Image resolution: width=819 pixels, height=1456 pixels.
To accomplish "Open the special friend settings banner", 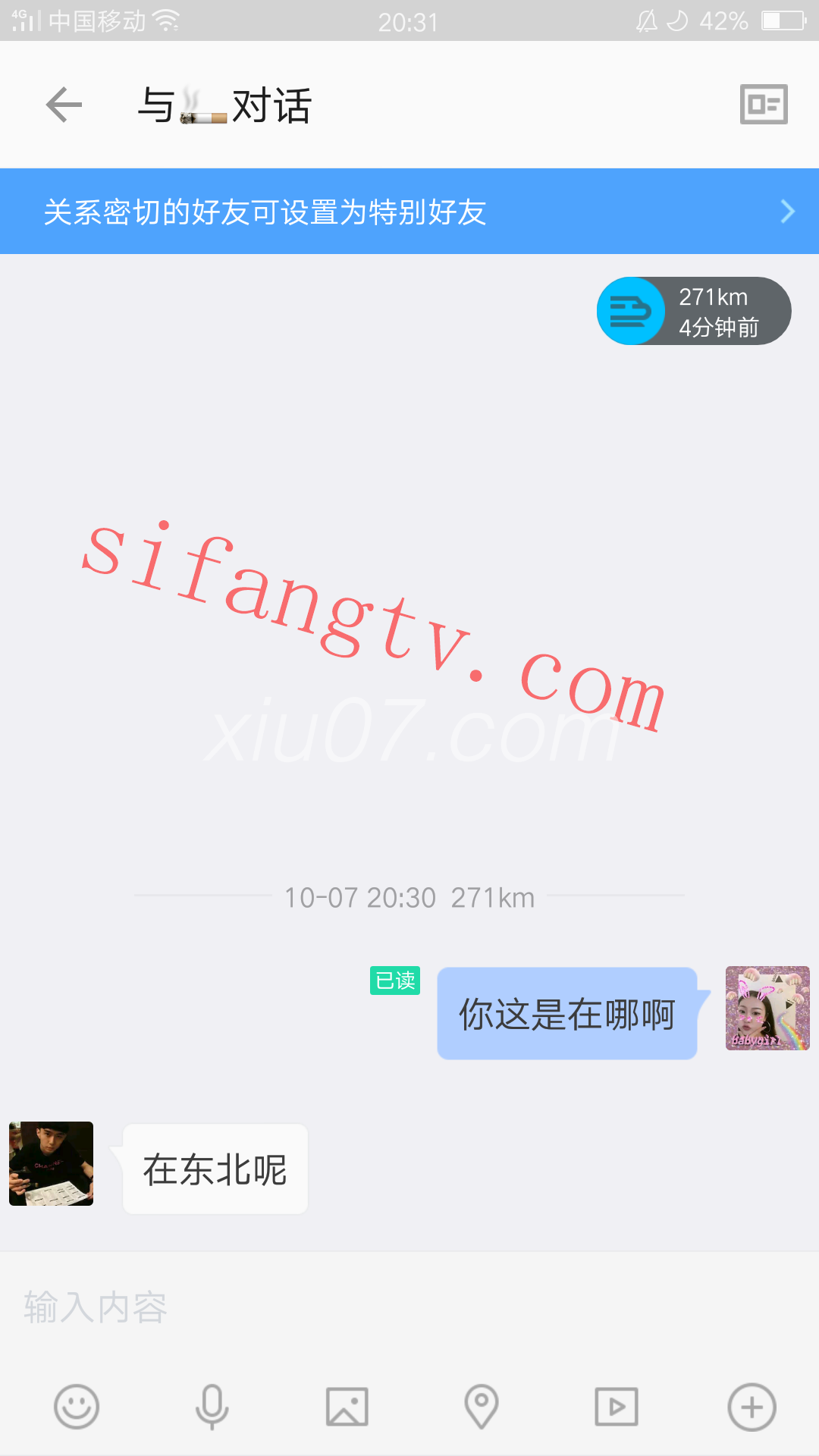I will pos(409,212).
